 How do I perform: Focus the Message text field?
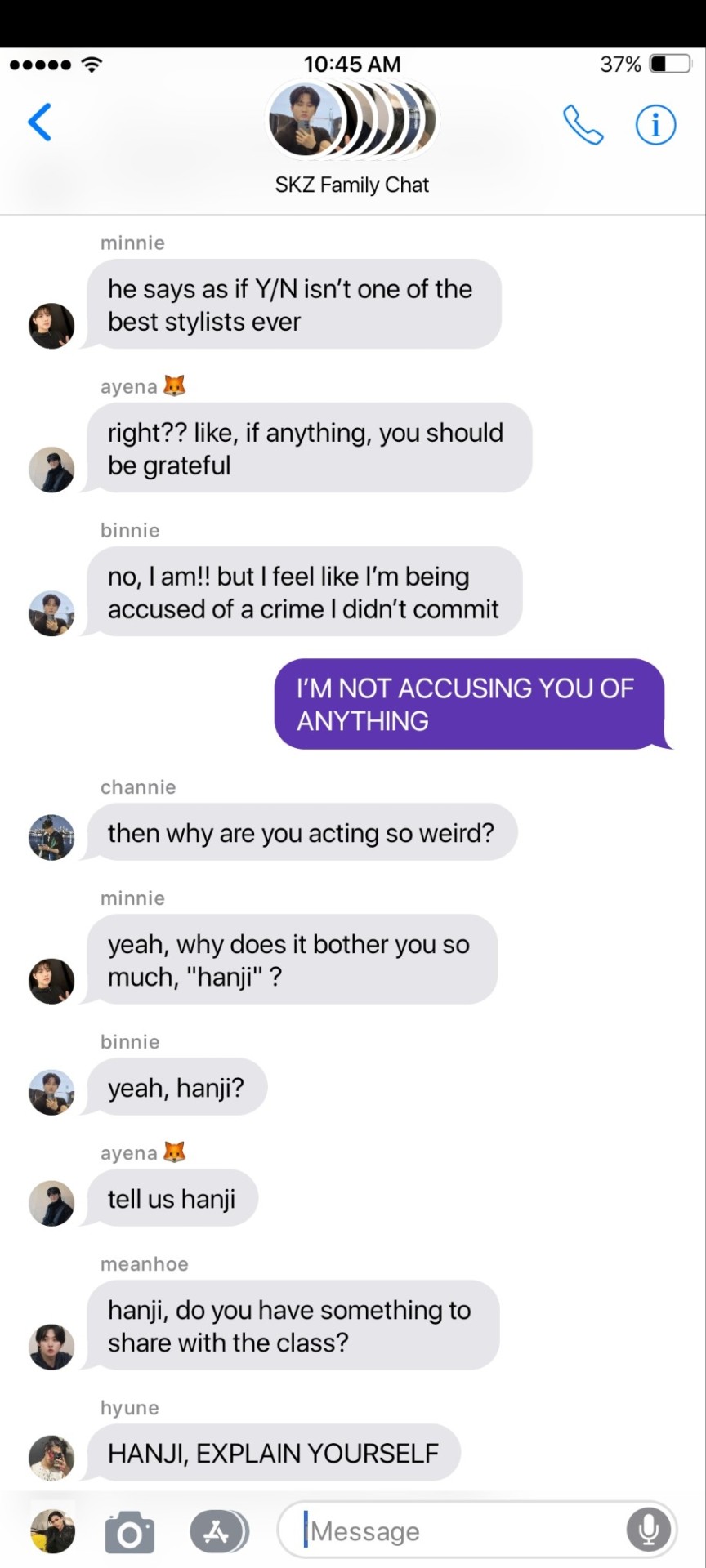pos(458,1531)
